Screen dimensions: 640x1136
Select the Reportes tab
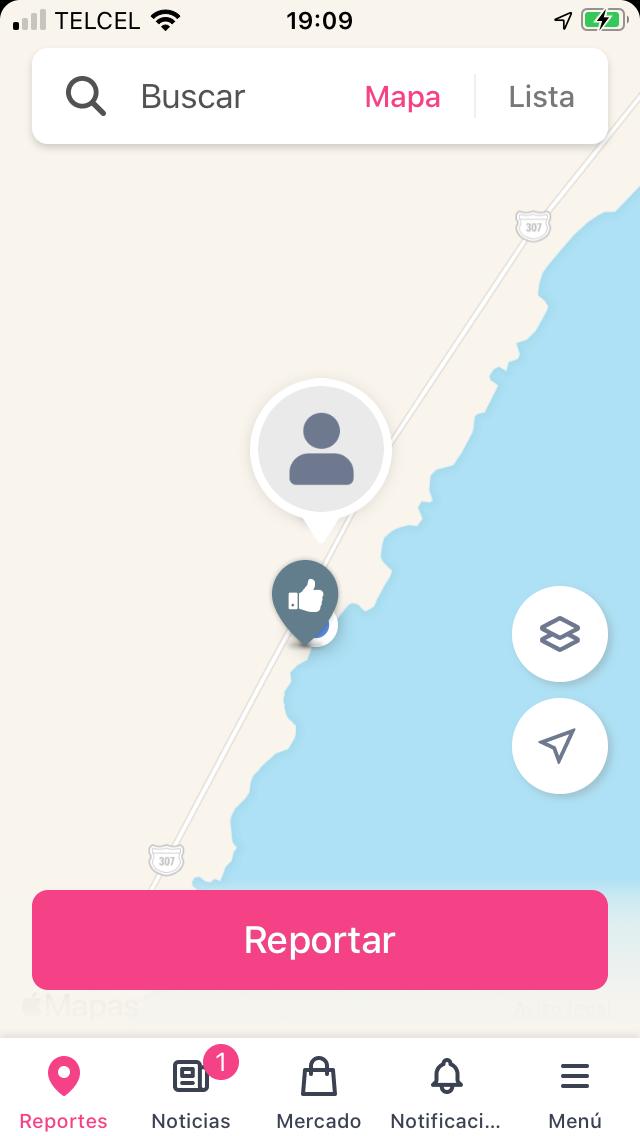(x=63, y=1092)
